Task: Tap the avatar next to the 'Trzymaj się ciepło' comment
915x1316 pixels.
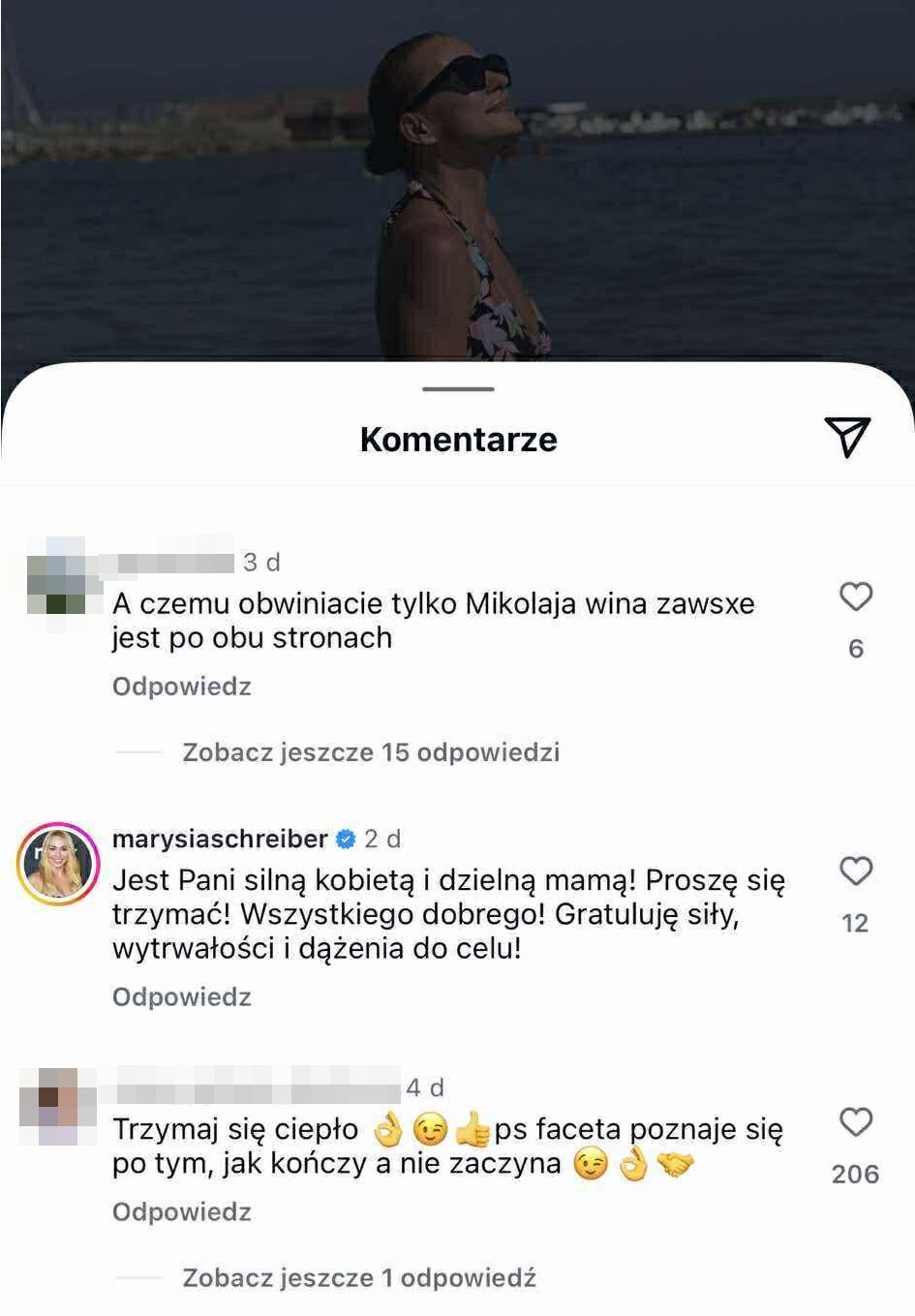Action: pyautogui.click(x=57, y=1105)
